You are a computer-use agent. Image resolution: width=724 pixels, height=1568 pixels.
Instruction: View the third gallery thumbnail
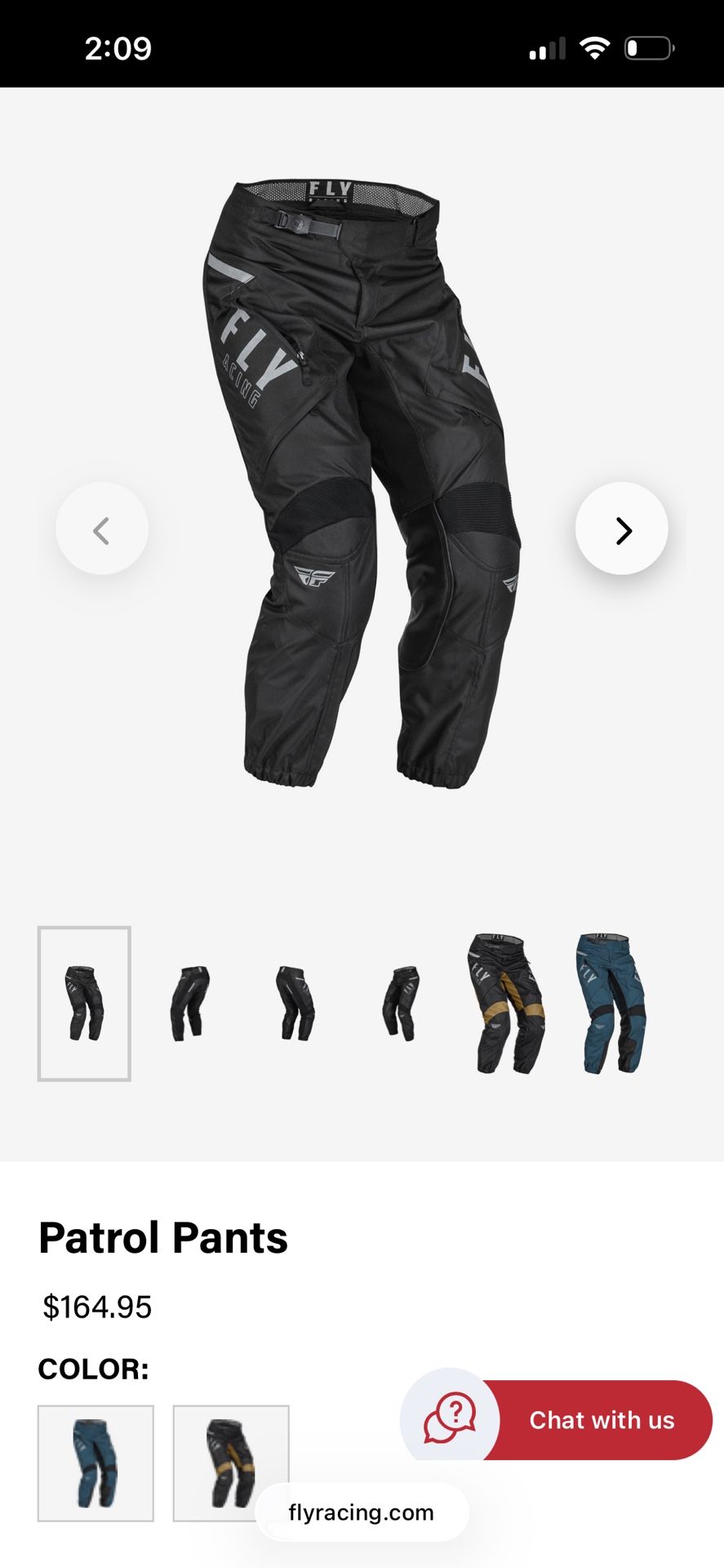pos(295,1003)
